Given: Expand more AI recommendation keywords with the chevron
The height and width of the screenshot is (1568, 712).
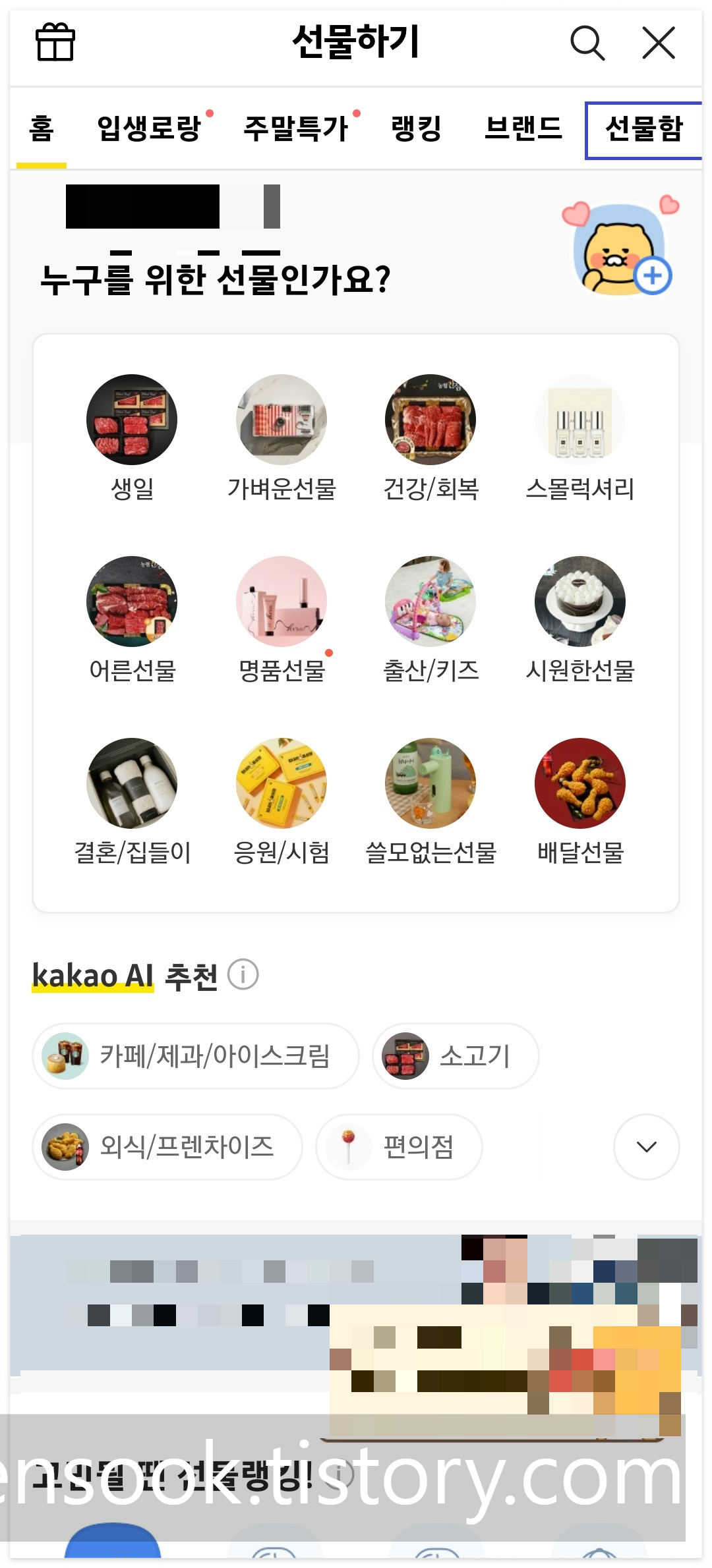Looking at the screenshot, I should point(645,1146).
